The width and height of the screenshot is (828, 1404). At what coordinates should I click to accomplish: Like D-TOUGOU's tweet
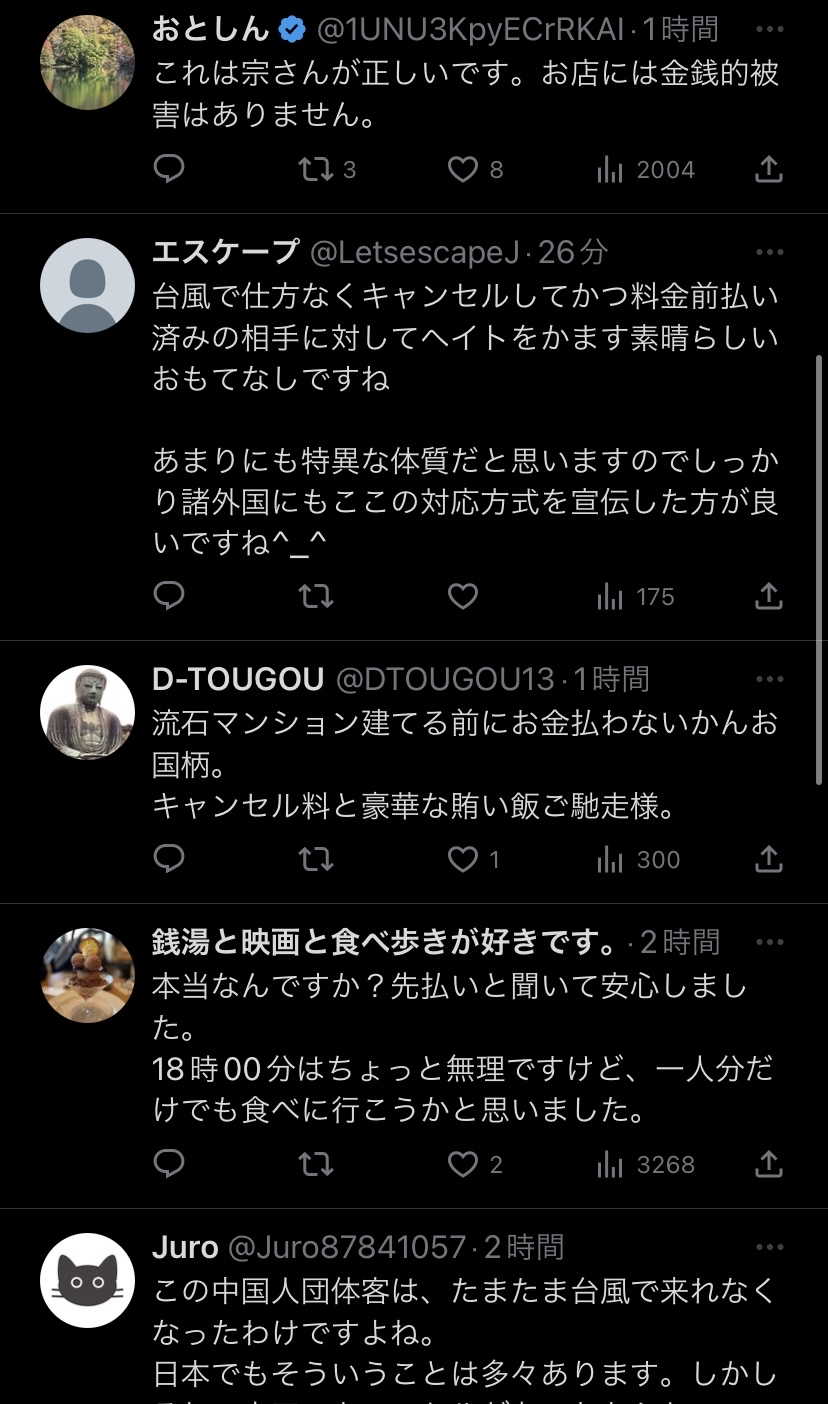click(462, 860)
